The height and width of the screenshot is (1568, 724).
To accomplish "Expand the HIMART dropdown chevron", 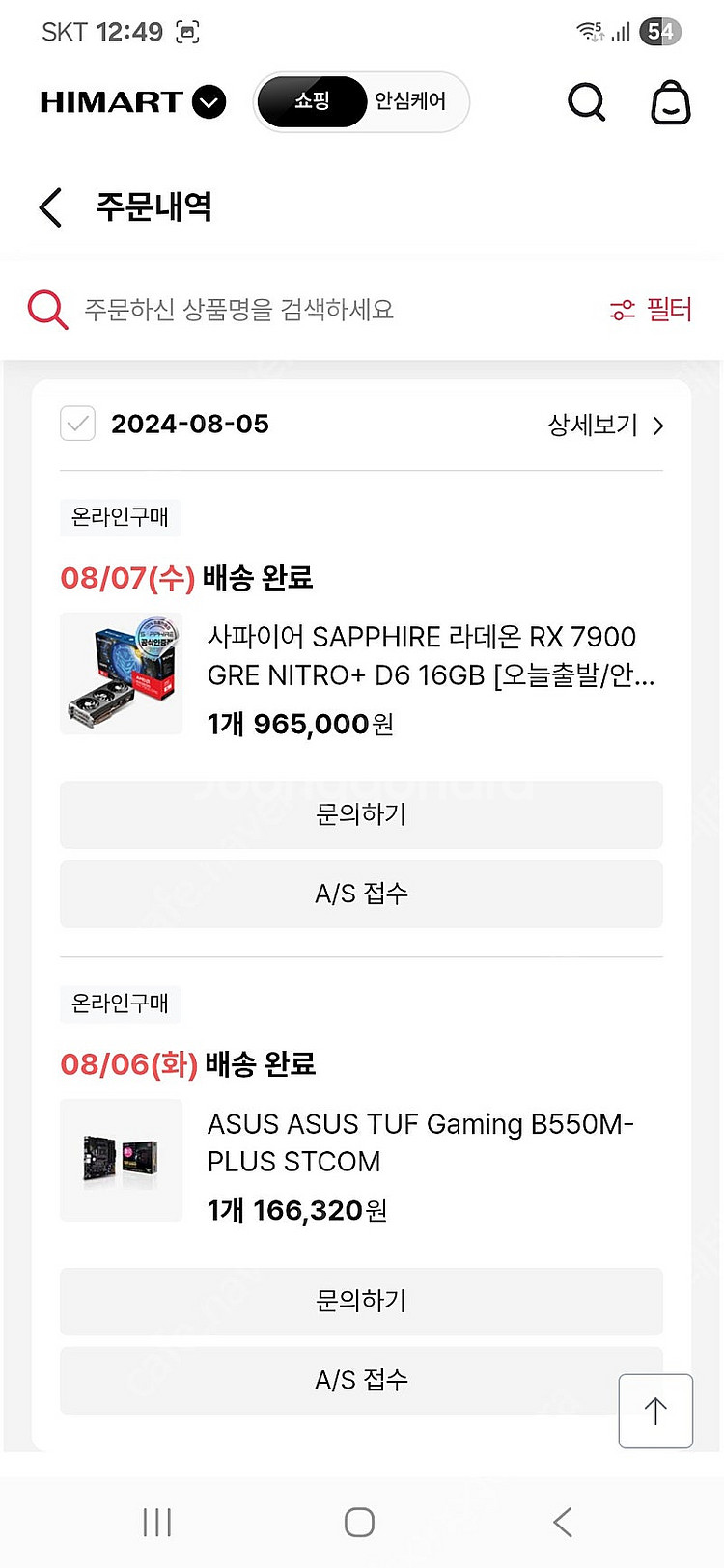I will (208, 100).
